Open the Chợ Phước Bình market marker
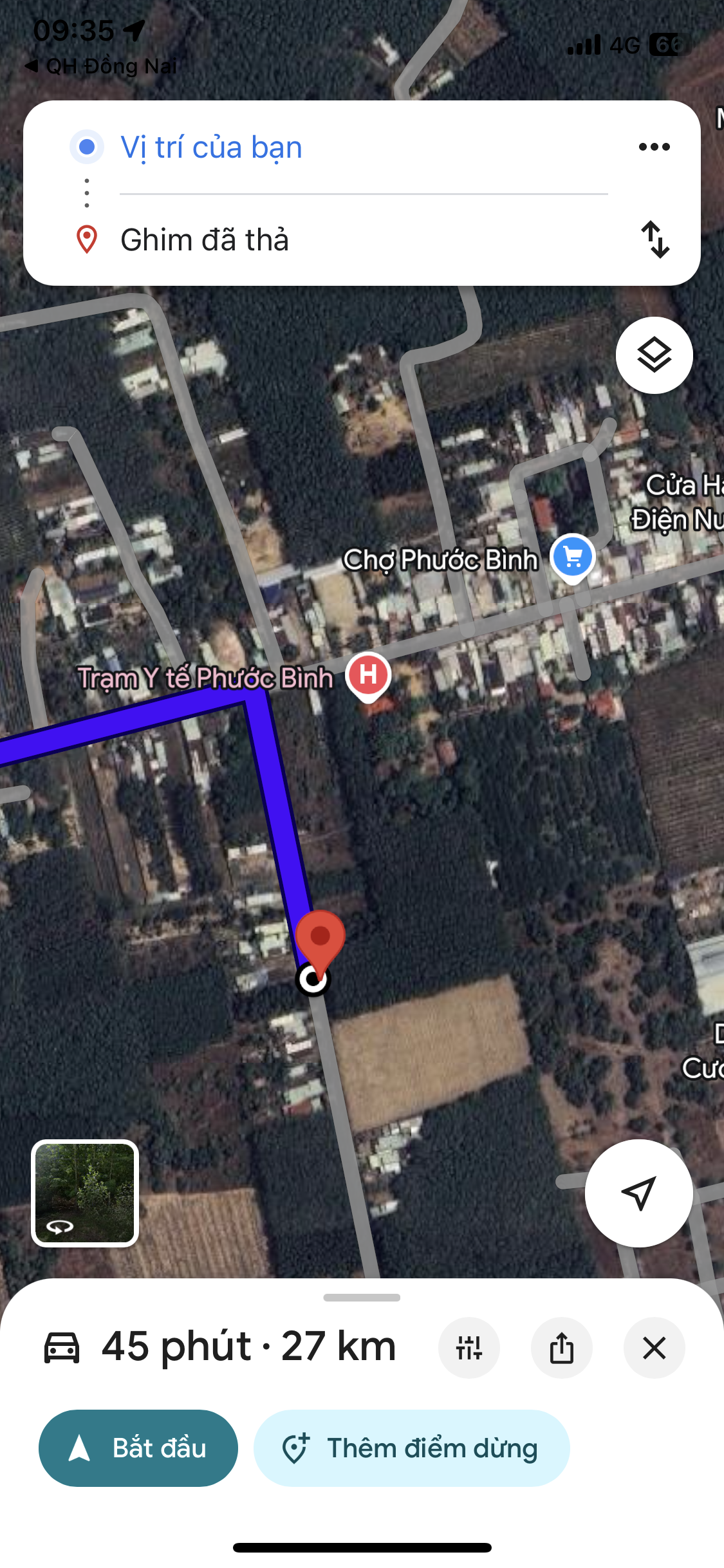 pyautogui.click(x=572, y=558)
